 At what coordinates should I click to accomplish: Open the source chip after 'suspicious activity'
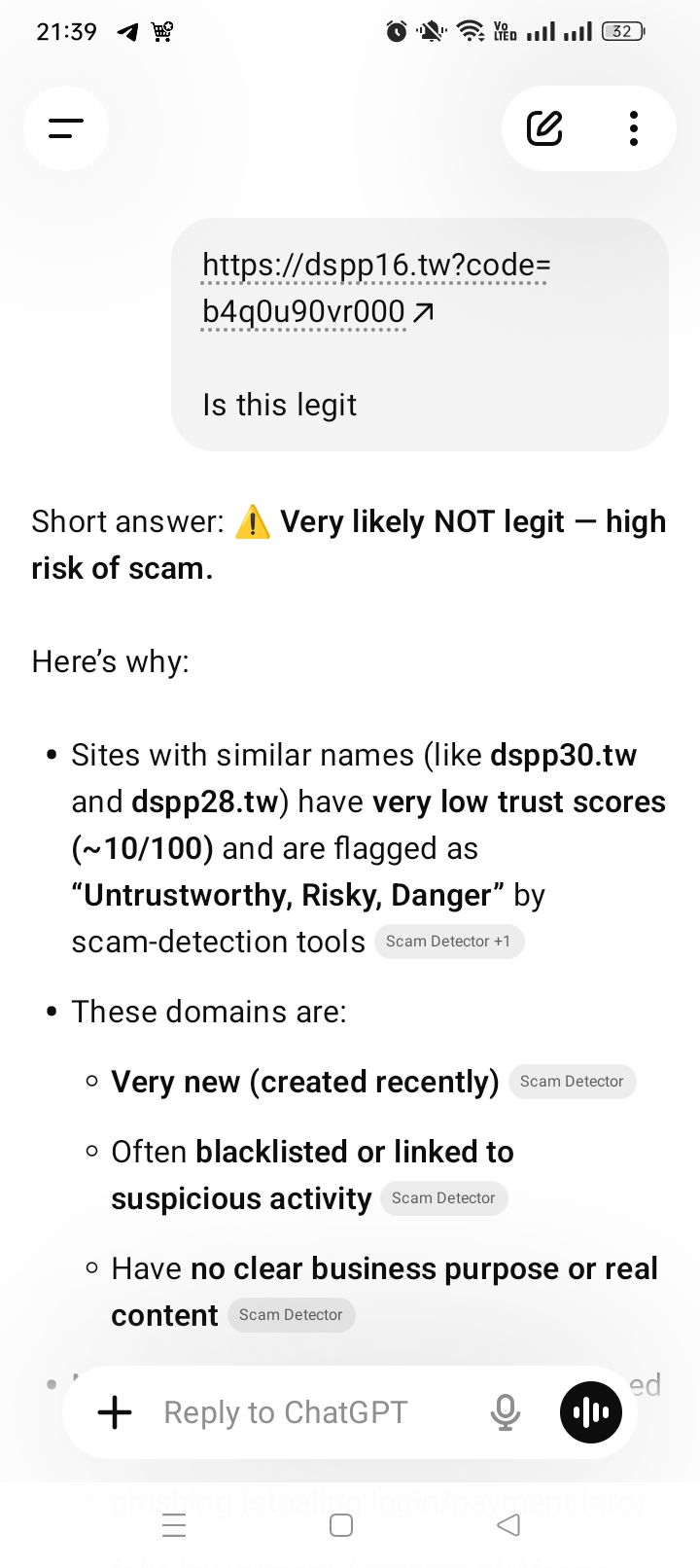(x=443, y=1198)
